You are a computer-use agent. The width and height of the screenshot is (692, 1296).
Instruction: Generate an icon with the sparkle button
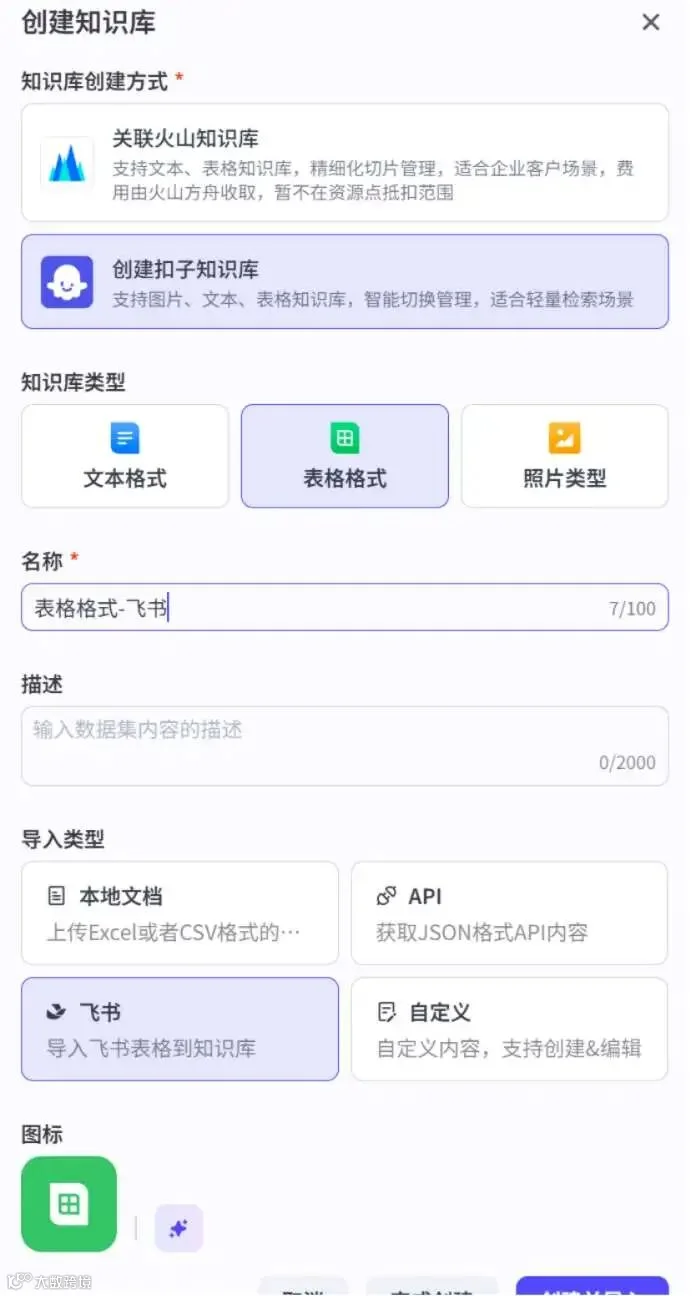click(x=179, y=1229)
